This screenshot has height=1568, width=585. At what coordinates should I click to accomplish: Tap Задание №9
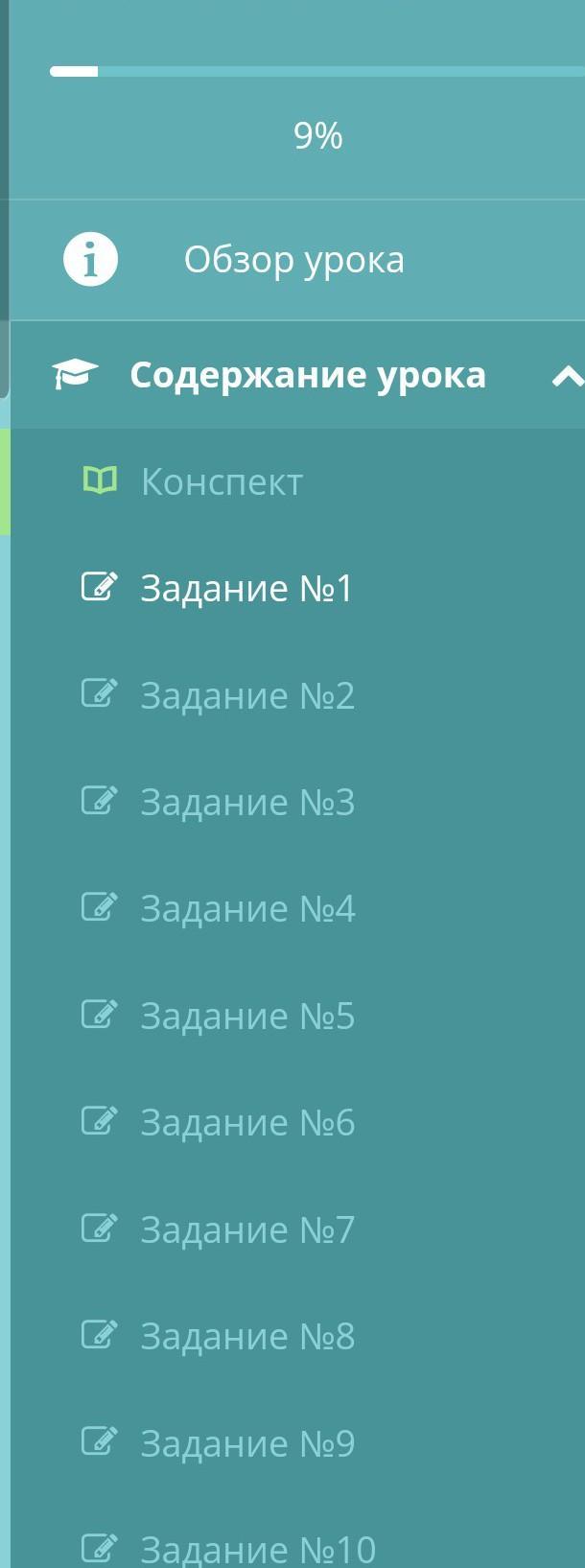[x=247, y=1443]
